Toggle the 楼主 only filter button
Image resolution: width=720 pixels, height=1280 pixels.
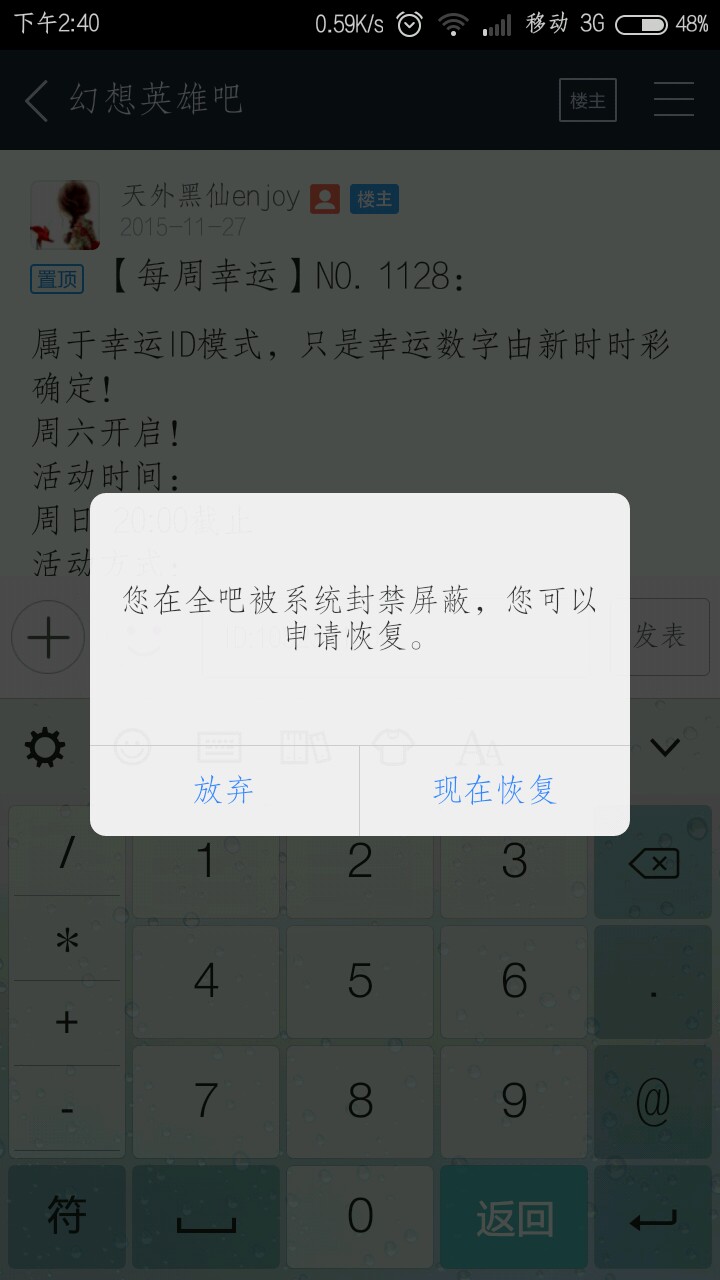(x=588, y=100)
